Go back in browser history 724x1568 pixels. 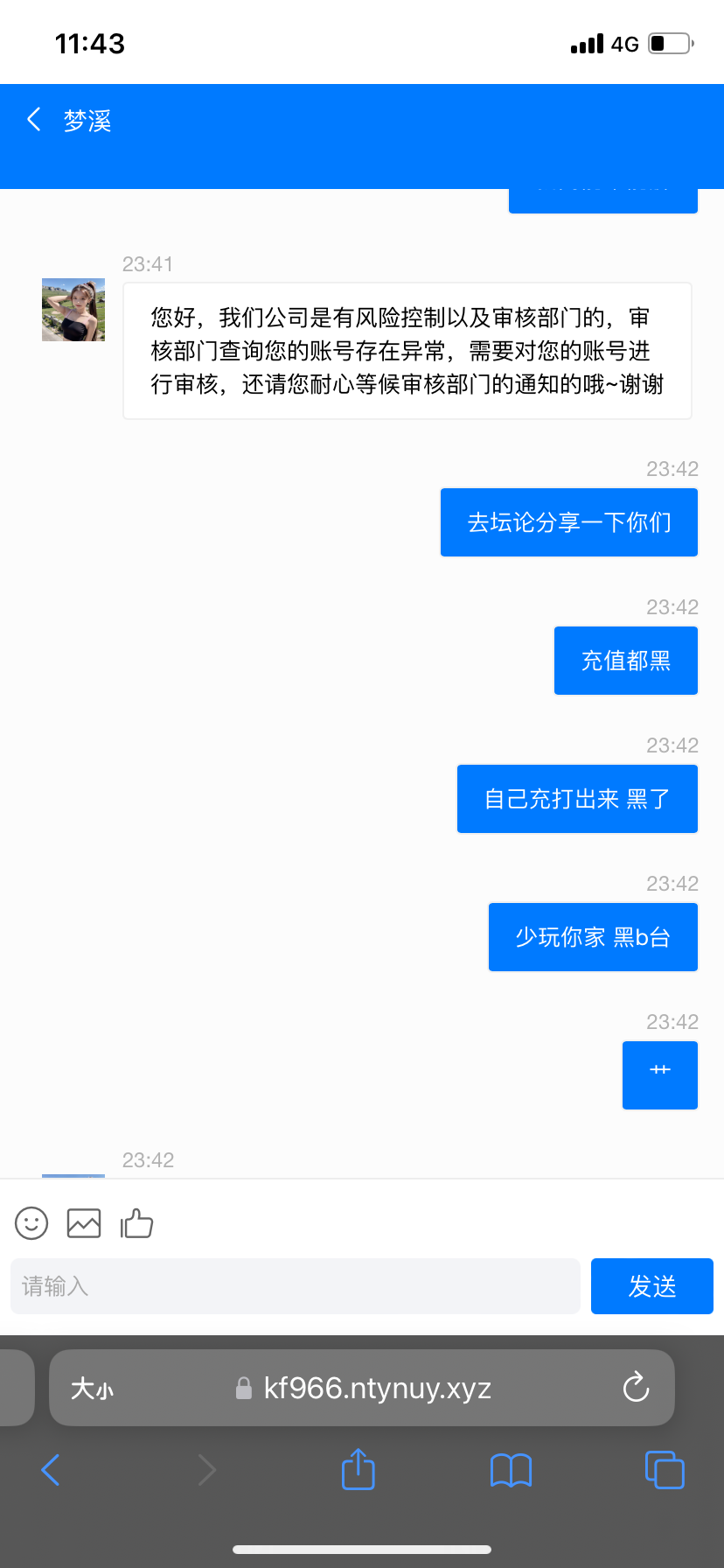(51, 1470)
